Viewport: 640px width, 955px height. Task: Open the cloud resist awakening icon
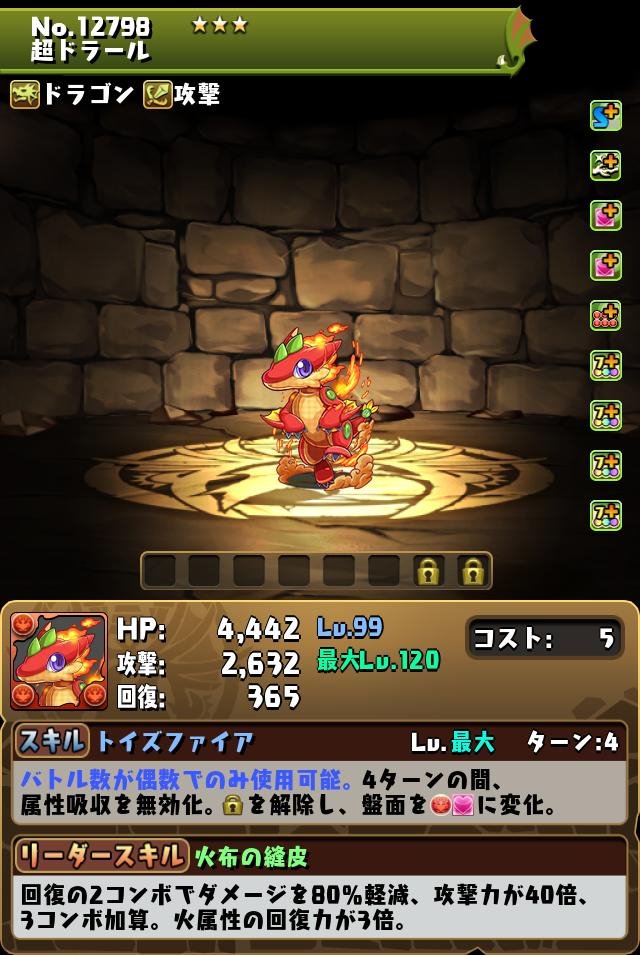pyautogui.click(x=605, y=165)
